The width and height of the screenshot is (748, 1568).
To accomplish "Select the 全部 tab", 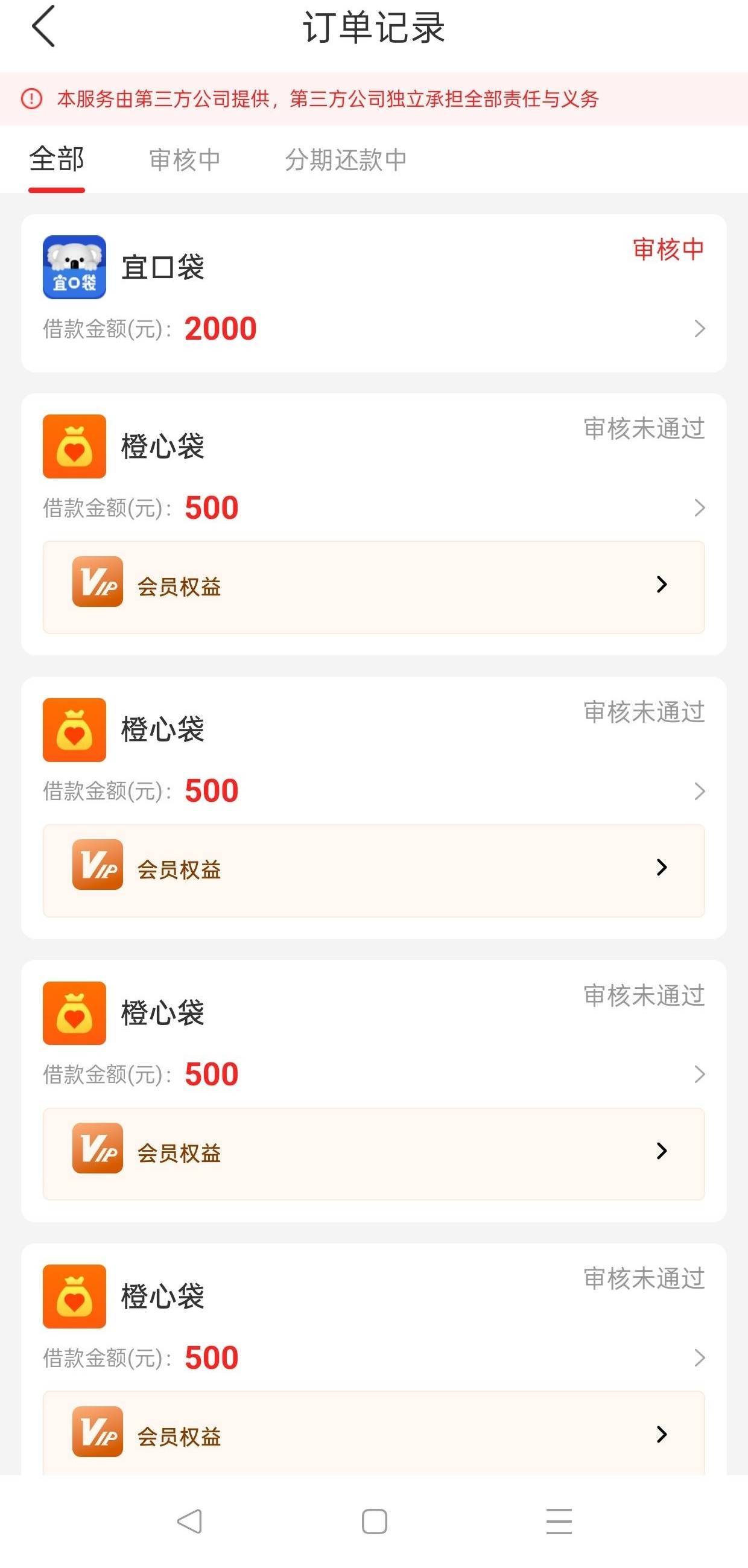I will coord(57,160).
